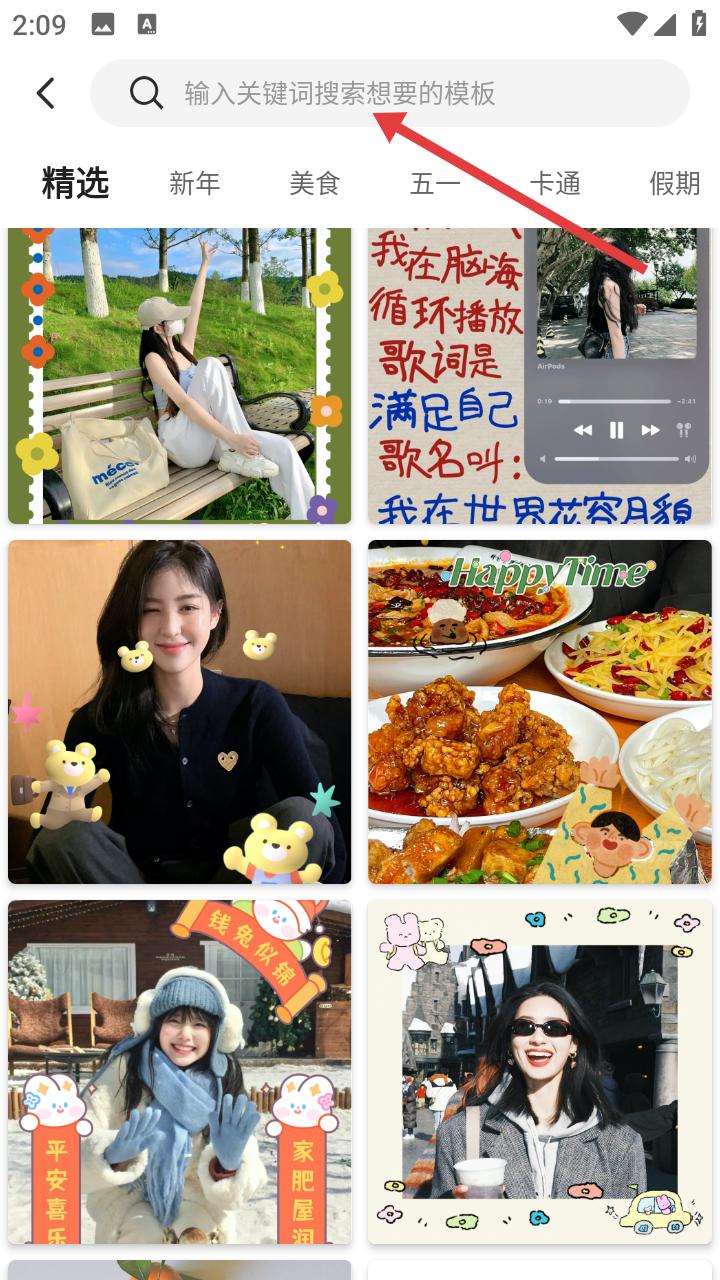Open the doodle-frame template with sunglasses woman

(540, 1072)
